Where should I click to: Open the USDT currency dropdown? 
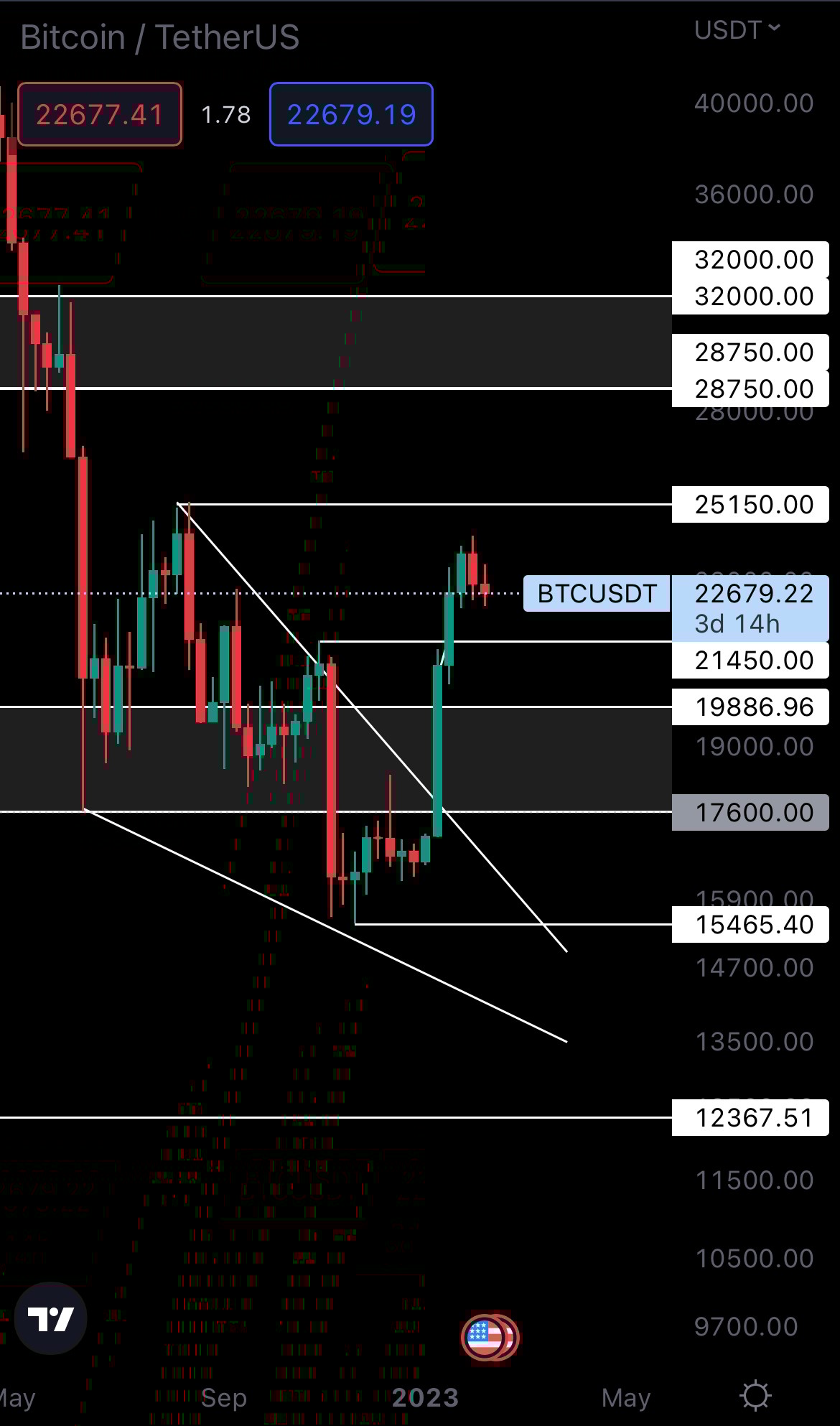(737, 30)
